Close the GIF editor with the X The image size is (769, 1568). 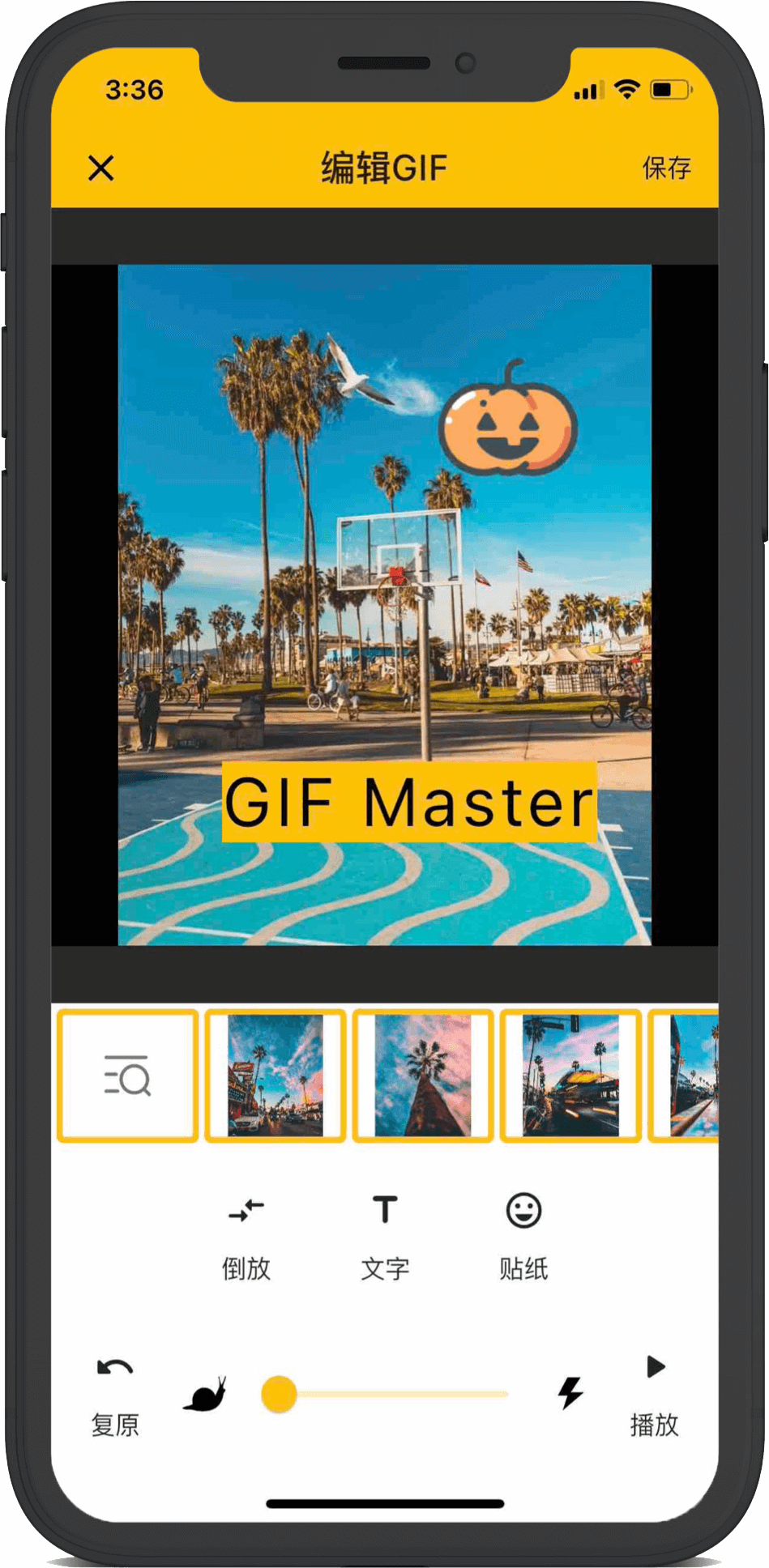[x=101, y=168]
